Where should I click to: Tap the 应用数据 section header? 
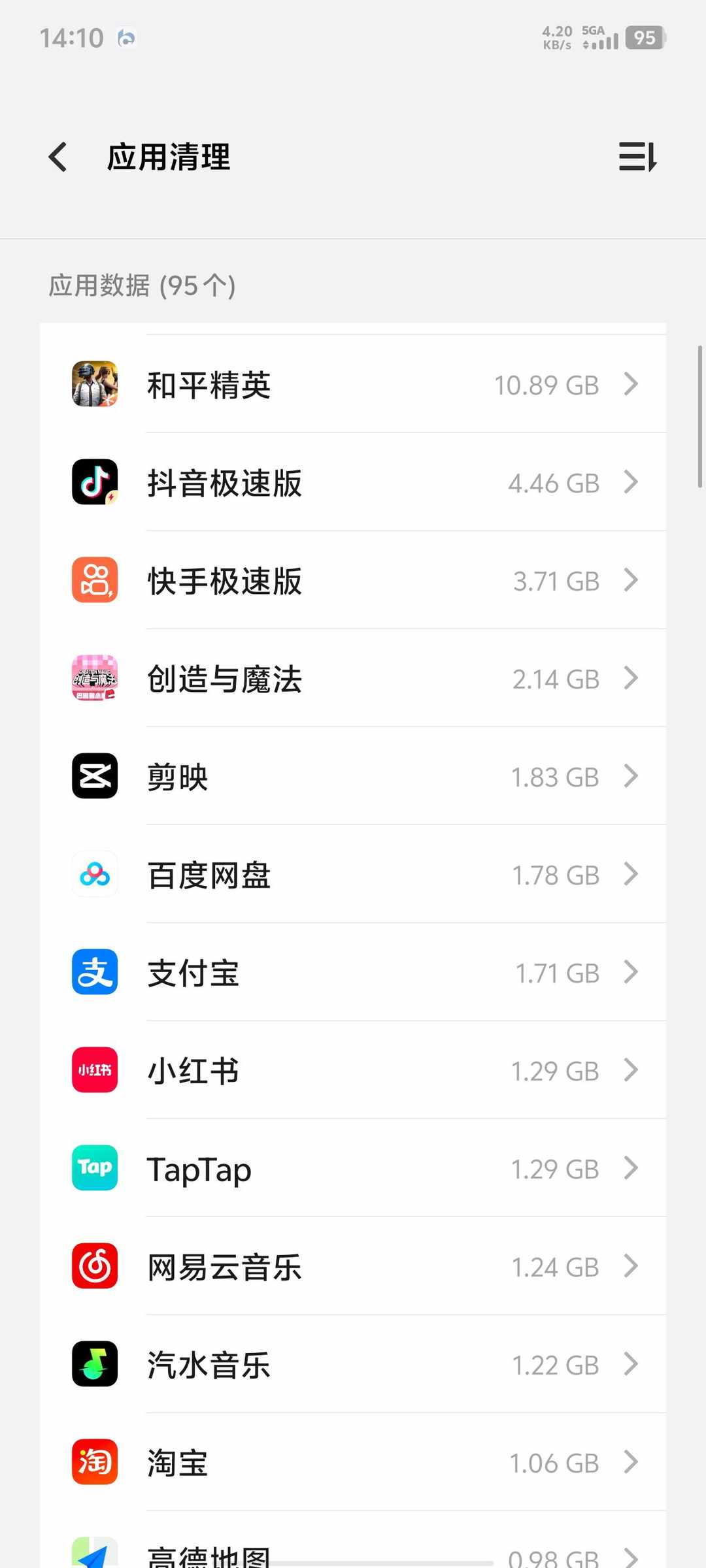(144, 286)
